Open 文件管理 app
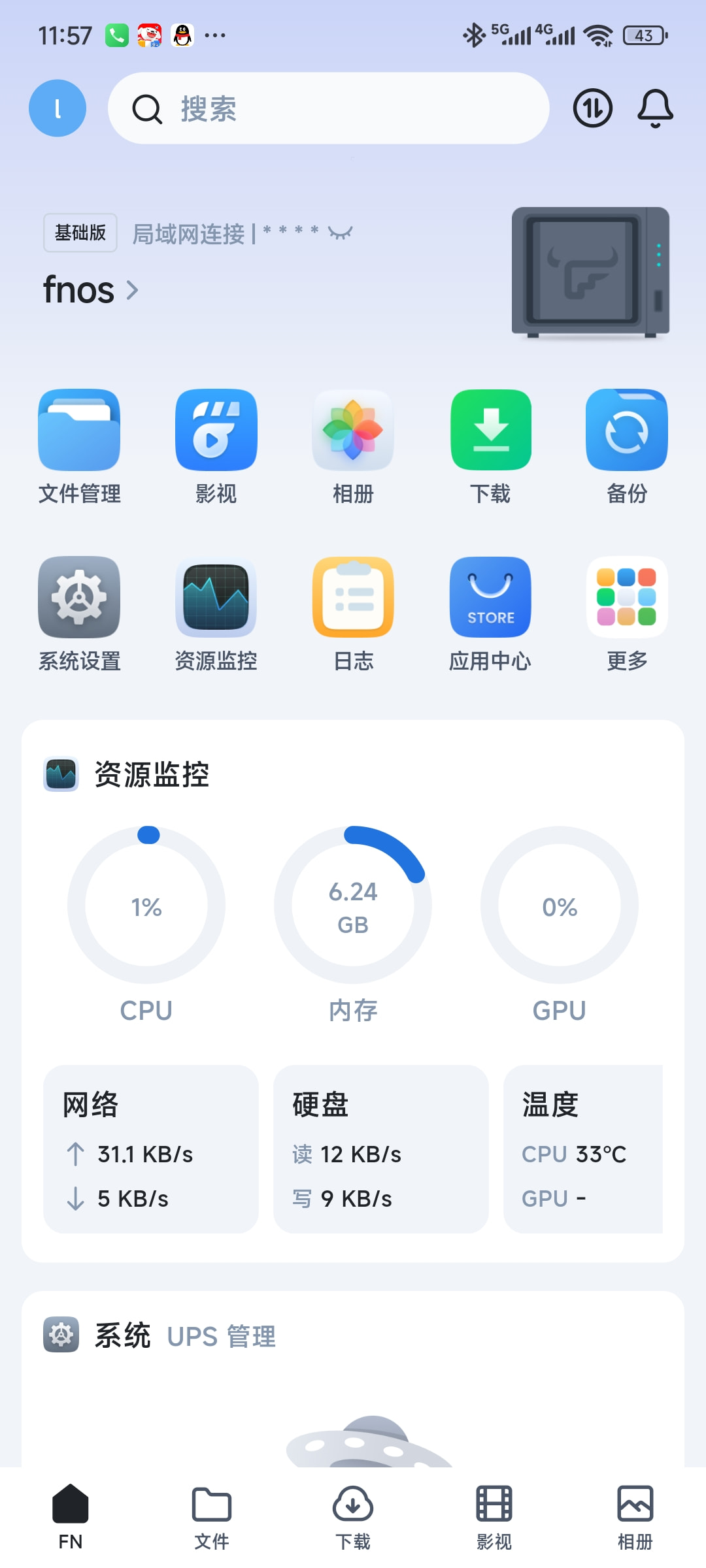The image size is (706, 1568). coord(79,447)
